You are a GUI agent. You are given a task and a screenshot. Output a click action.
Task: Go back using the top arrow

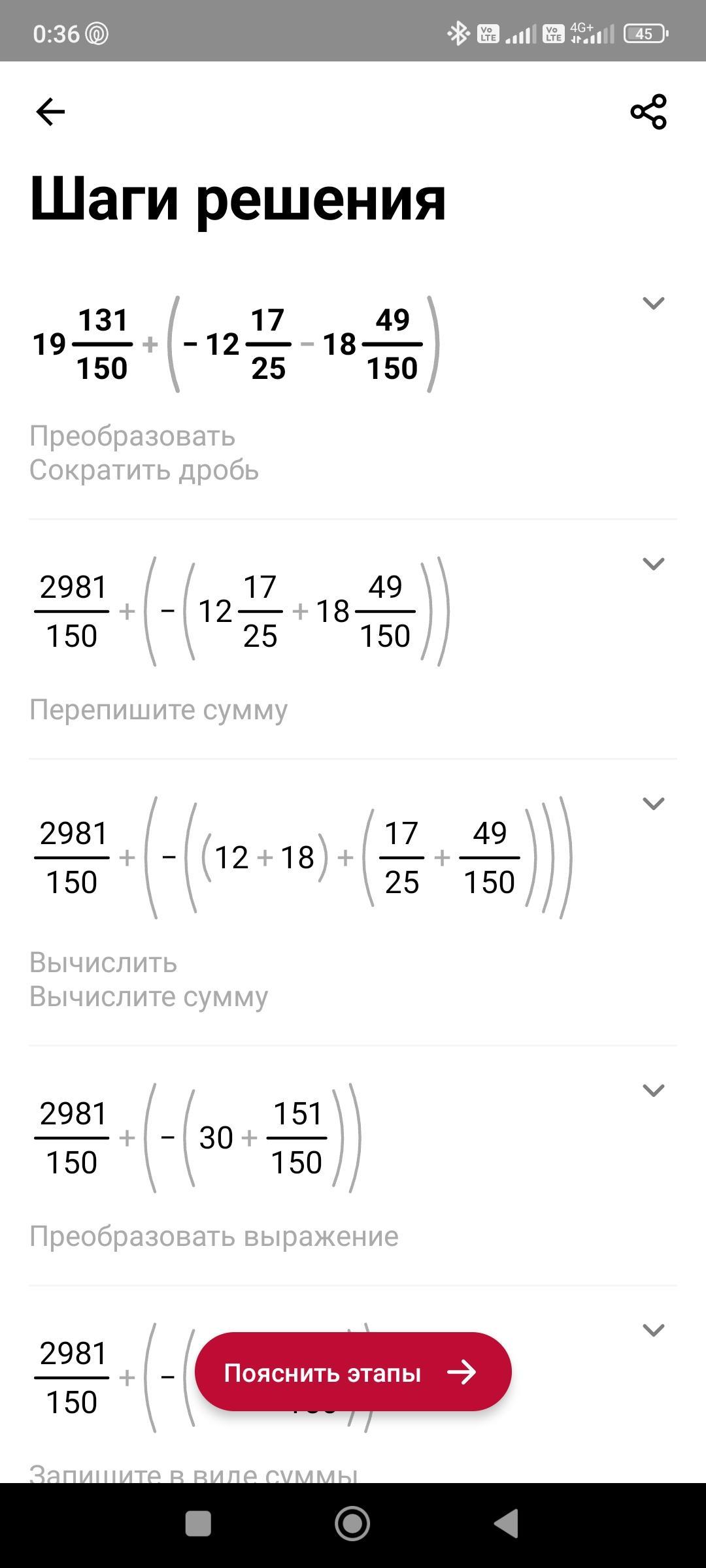coord(50,112)
